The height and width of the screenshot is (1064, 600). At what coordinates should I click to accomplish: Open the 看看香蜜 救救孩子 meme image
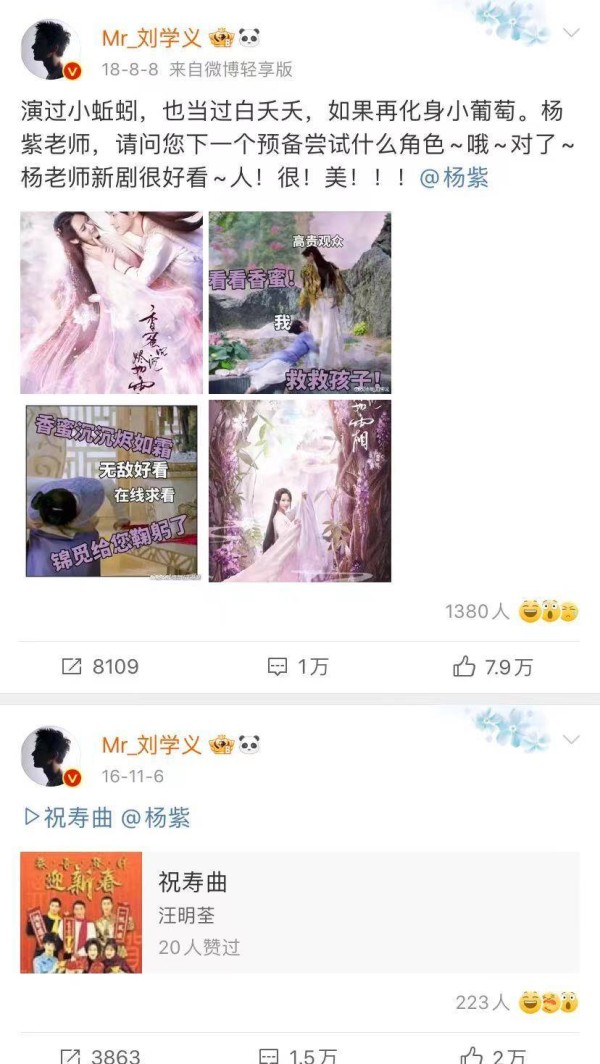point(299,303)
